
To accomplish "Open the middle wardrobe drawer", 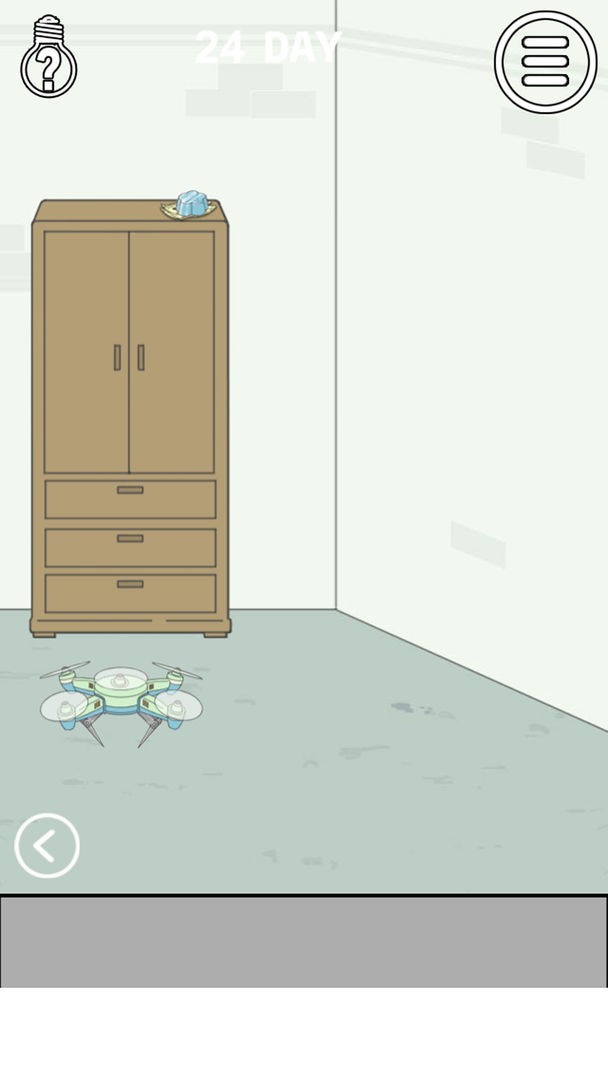I will pyautogui.click(x=130, y=546).
